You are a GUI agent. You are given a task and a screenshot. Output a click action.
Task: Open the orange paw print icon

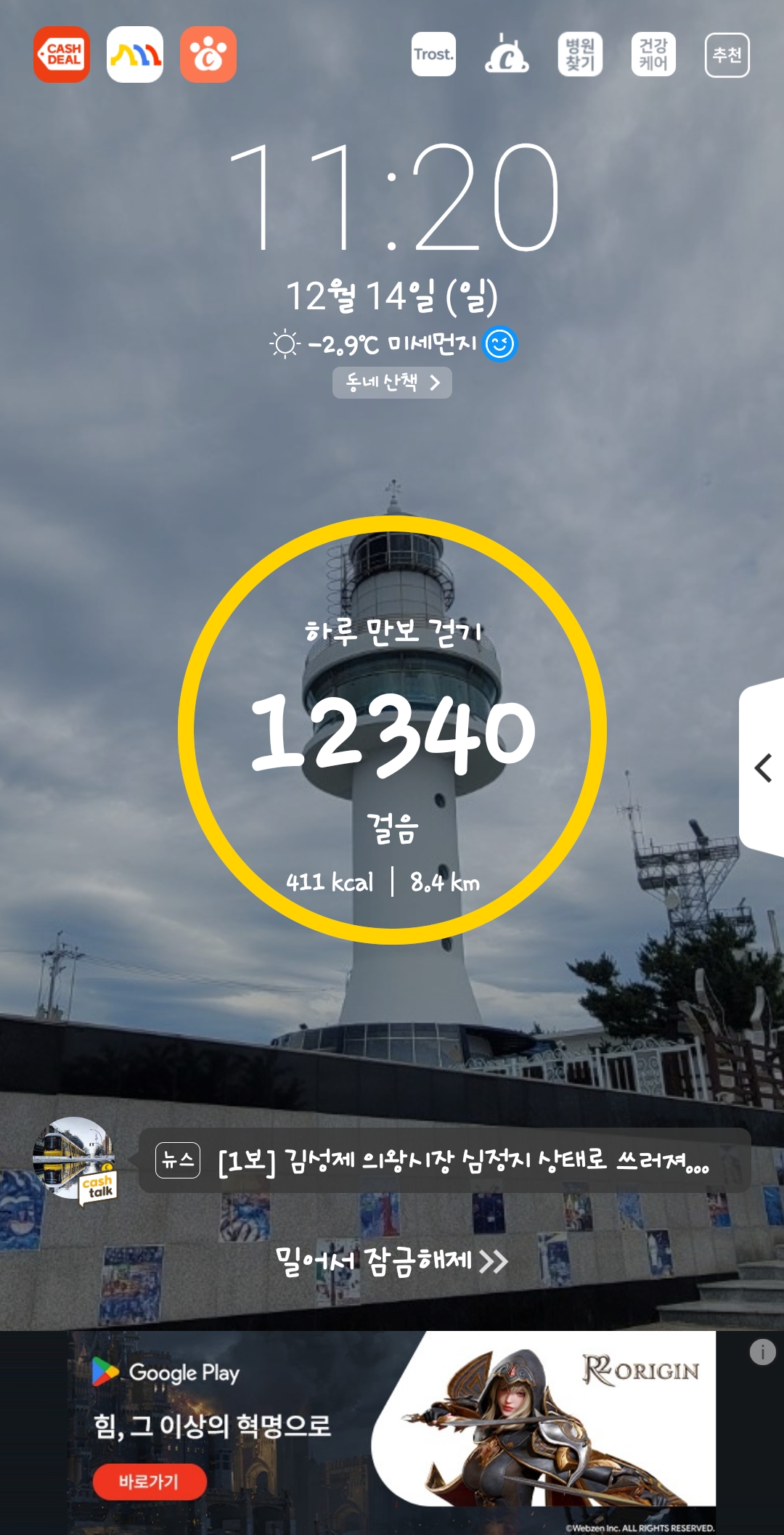pos(208,55)
